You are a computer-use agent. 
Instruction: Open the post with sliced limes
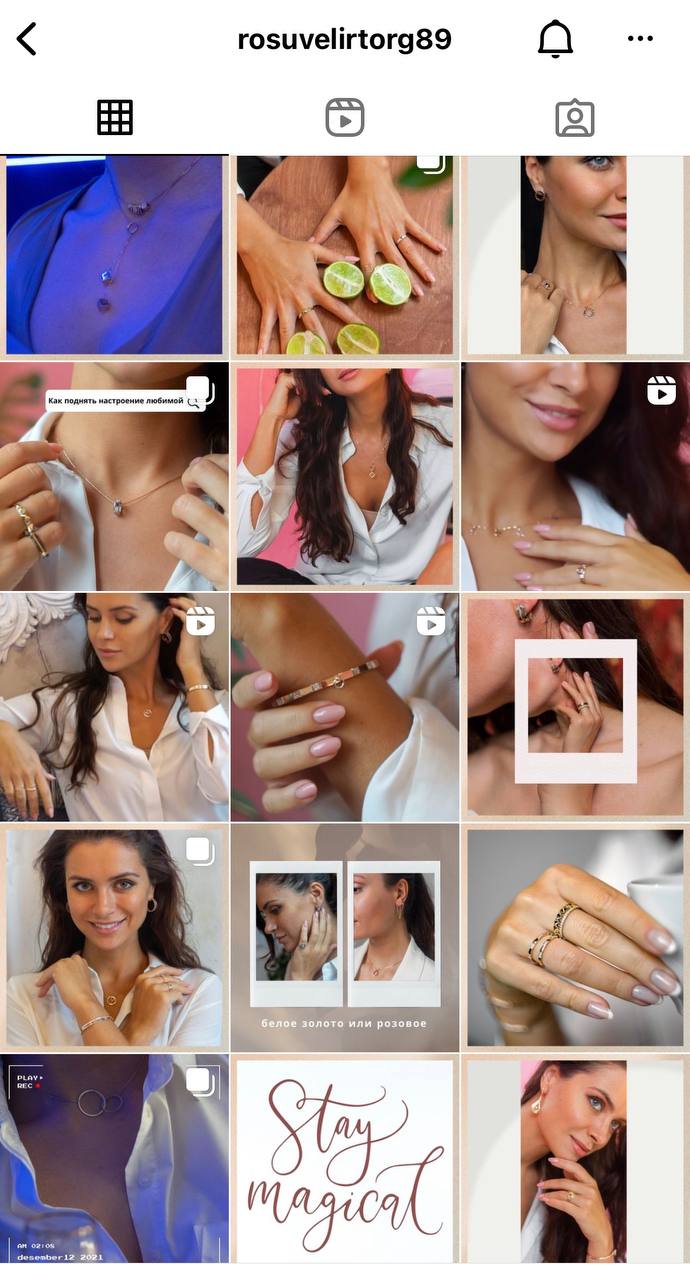pos(345,257)
